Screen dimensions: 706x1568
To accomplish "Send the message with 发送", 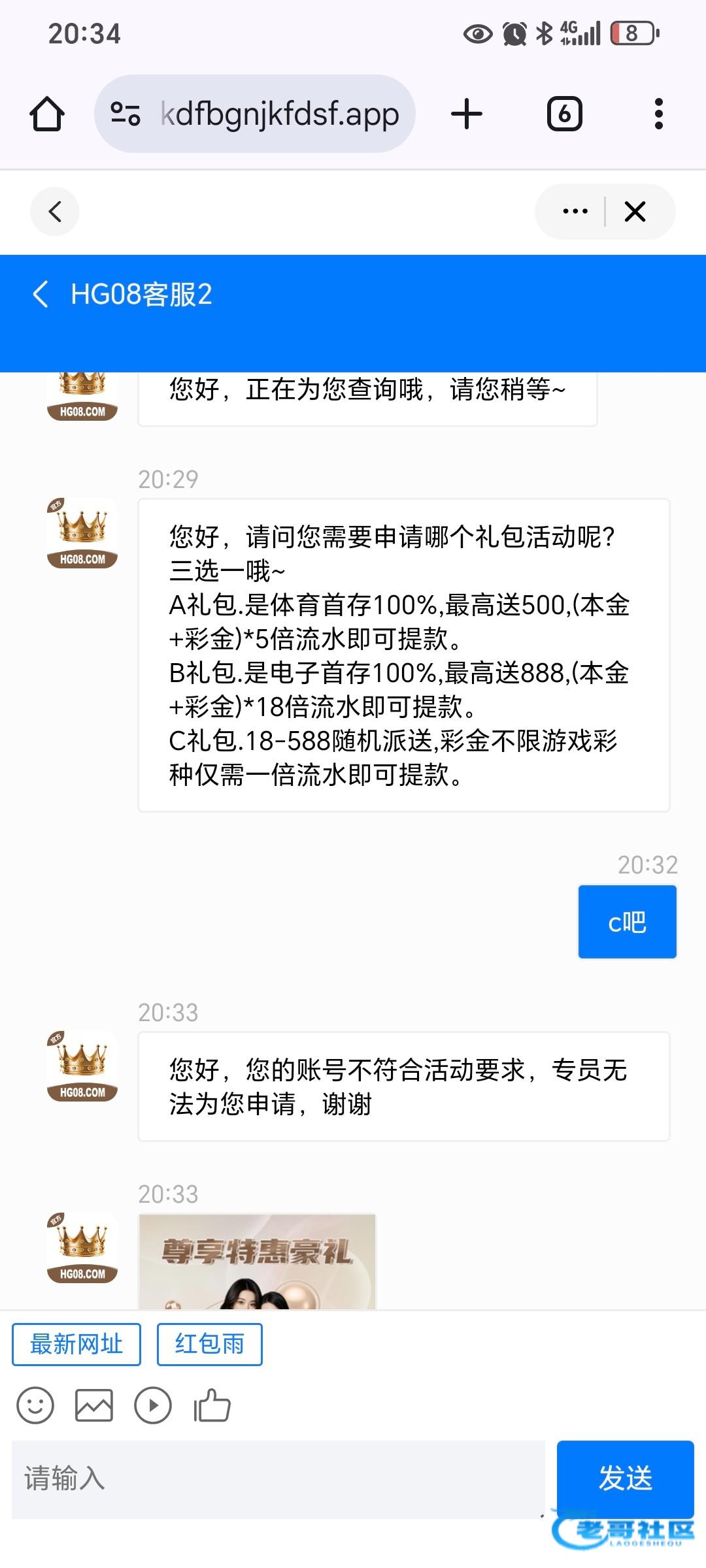I will click(x=625, y=1478).
